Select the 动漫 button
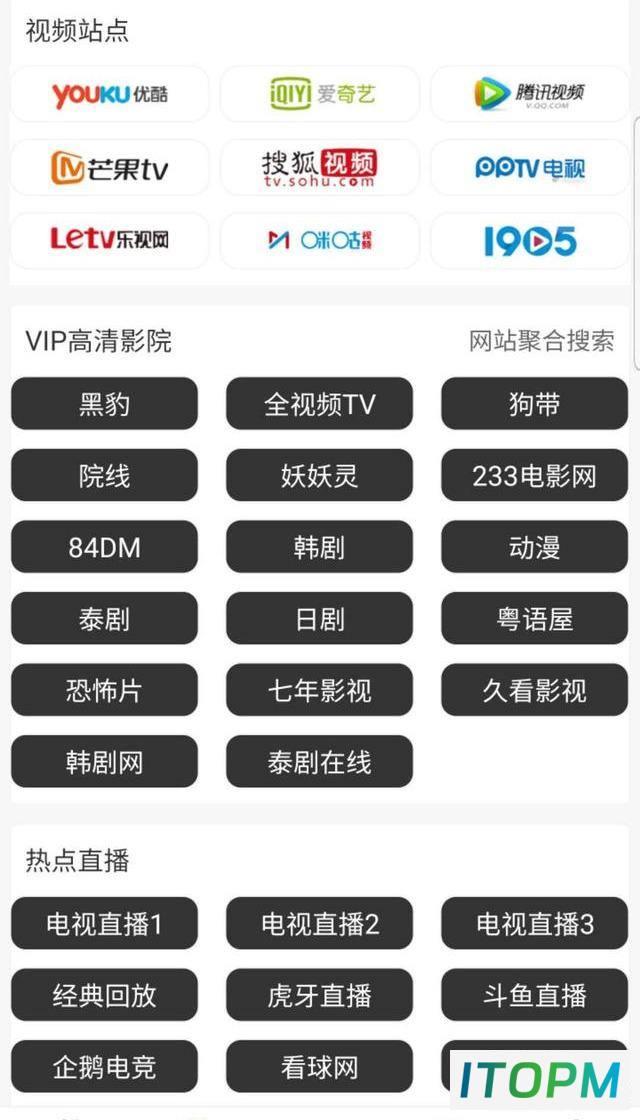This screenshot has height=1120, width=640. [x=534, y=546]
